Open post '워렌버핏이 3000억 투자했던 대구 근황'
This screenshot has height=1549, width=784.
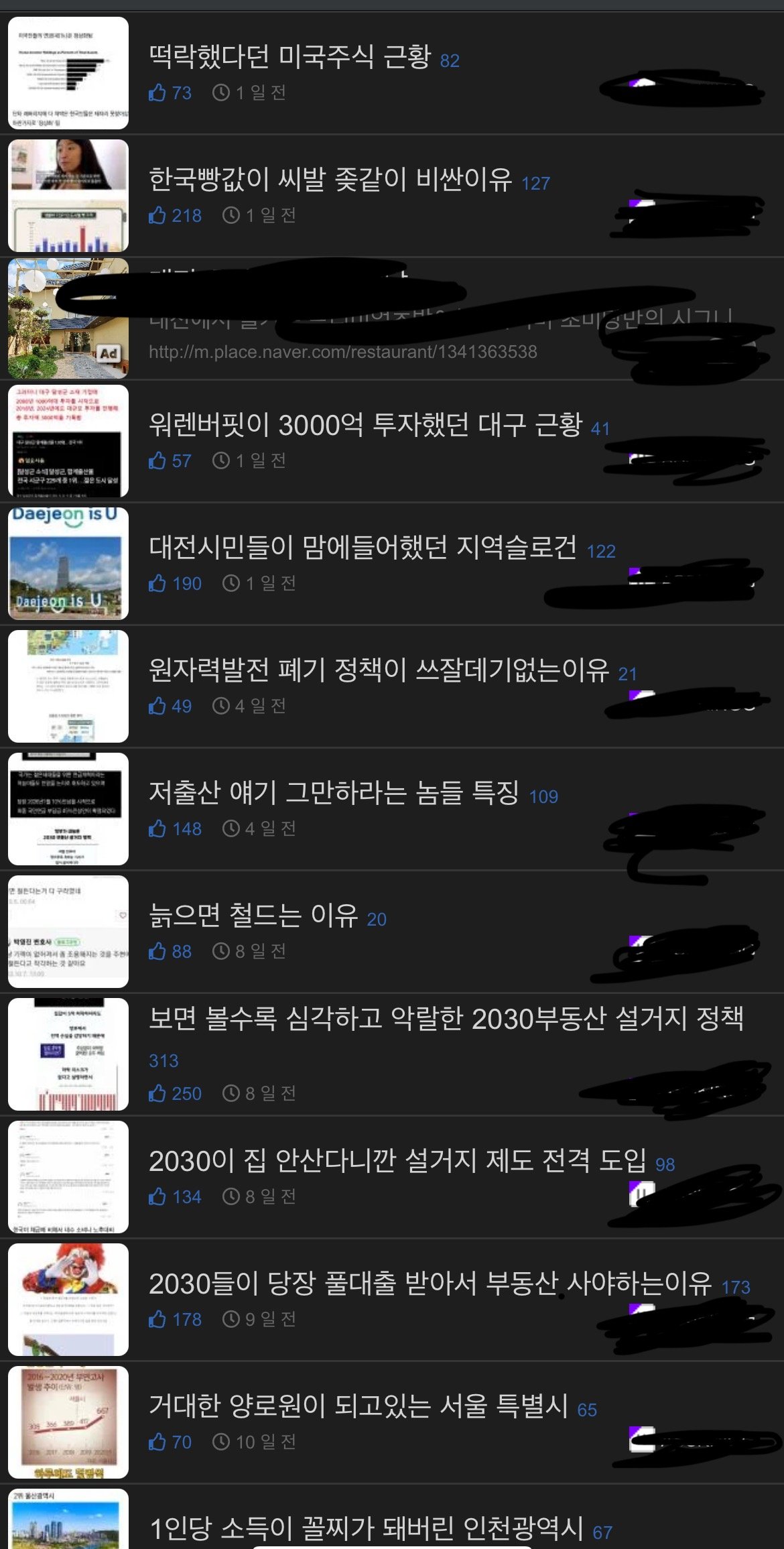(x=365, y=425)
